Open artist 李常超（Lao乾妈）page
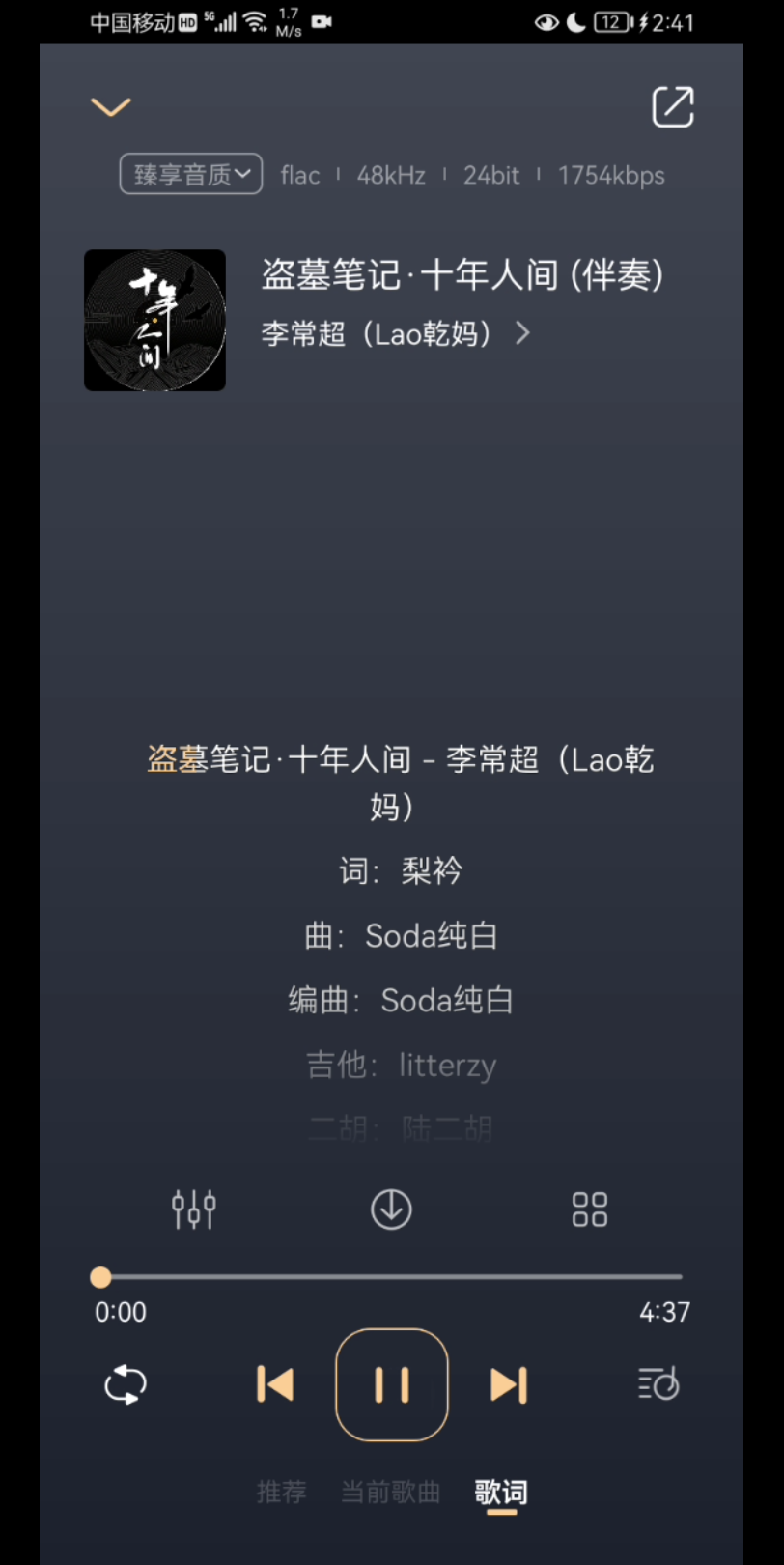Image resolution: width=784 pixels, height=1565 pixels. (396, 333)
